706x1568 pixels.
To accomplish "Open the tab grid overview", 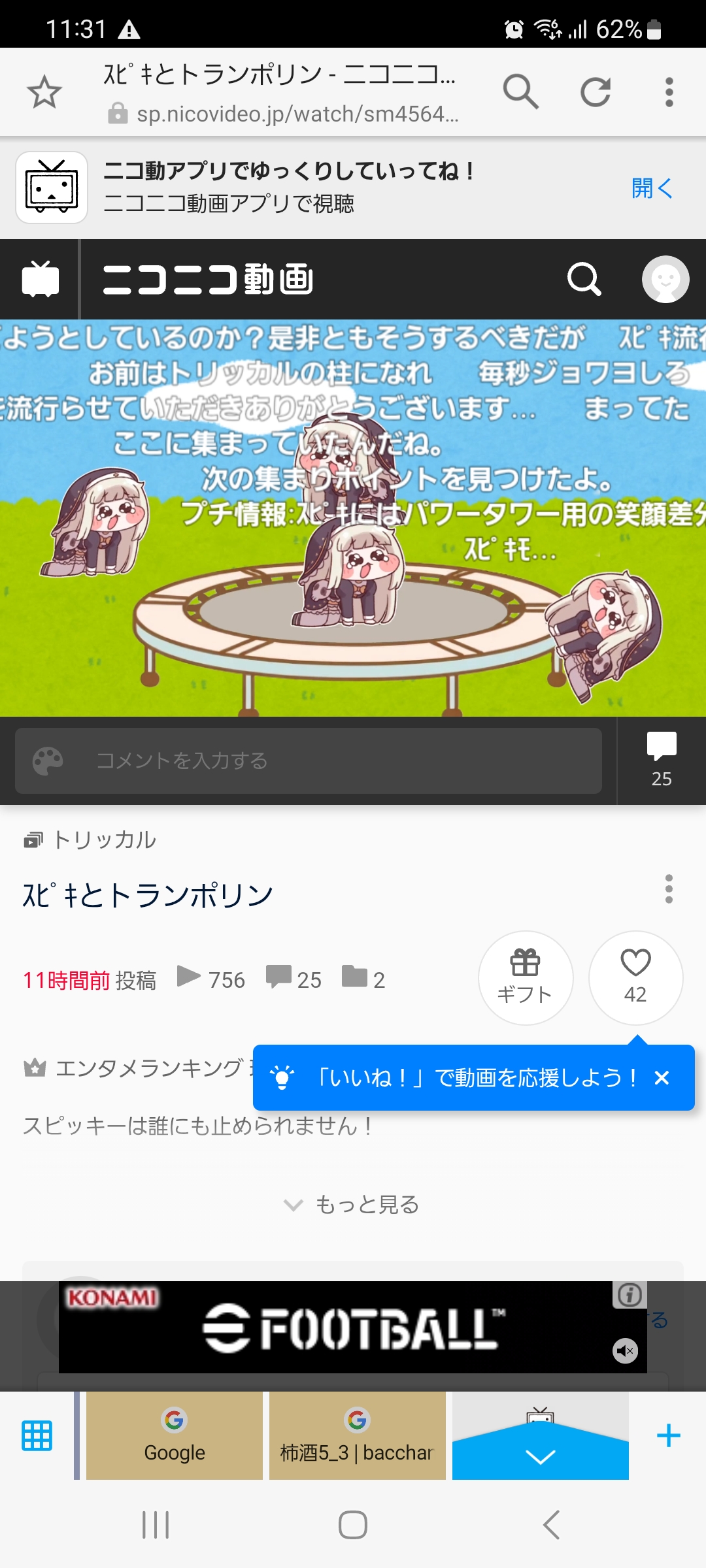I will (x=37, y=1435).
